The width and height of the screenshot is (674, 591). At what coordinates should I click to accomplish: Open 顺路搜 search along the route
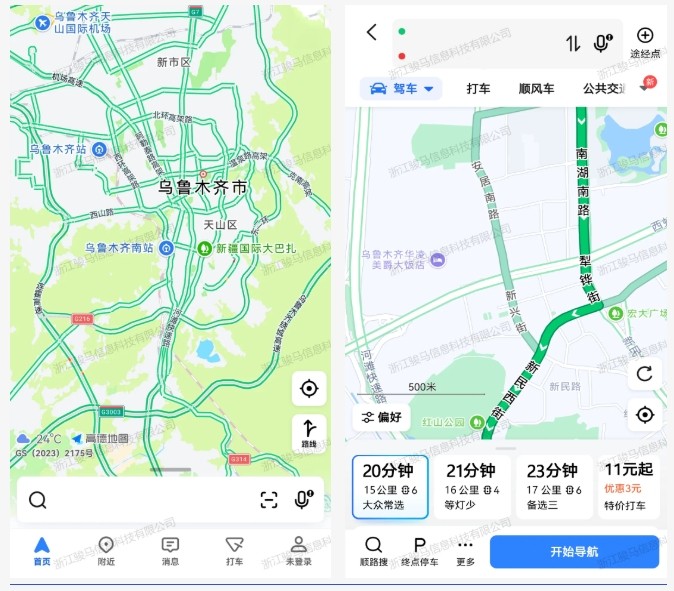tap(373, 551)
